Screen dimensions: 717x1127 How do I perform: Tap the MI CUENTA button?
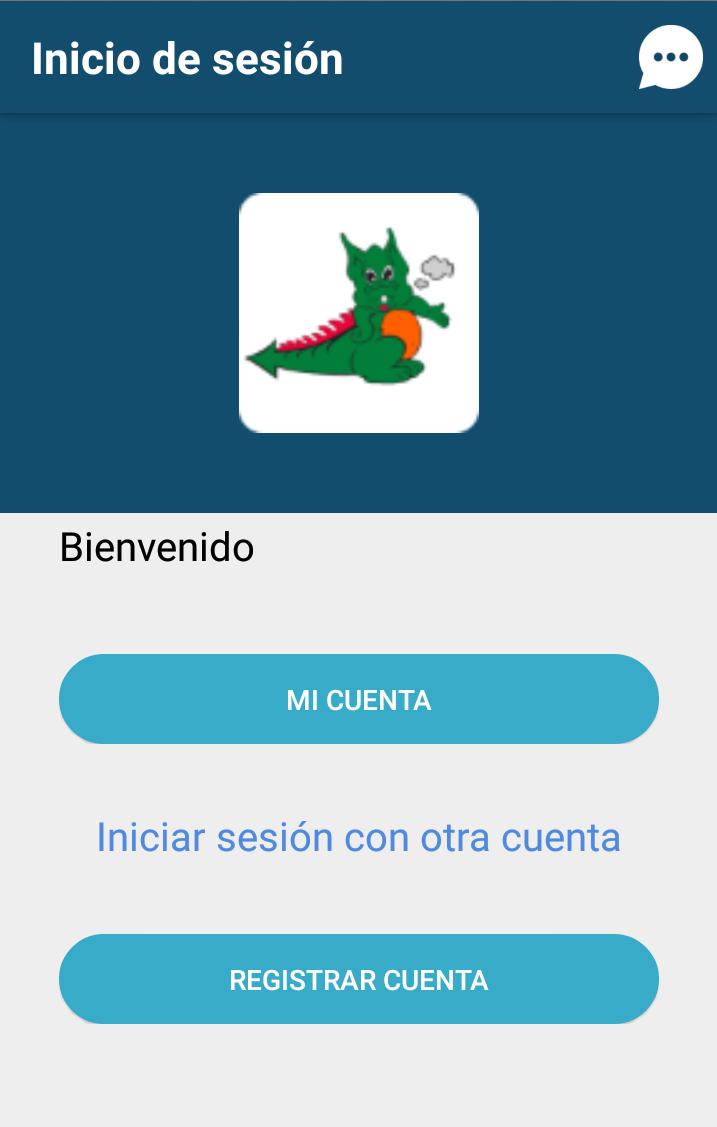[358, 699]
